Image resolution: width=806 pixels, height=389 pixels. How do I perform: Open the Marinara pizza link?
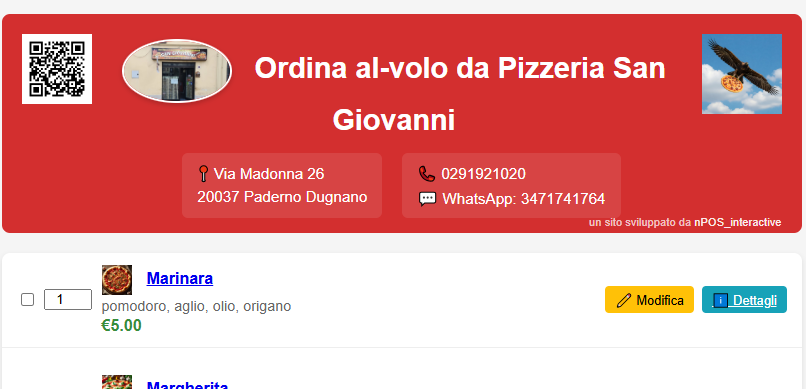[x=179, y=279]
